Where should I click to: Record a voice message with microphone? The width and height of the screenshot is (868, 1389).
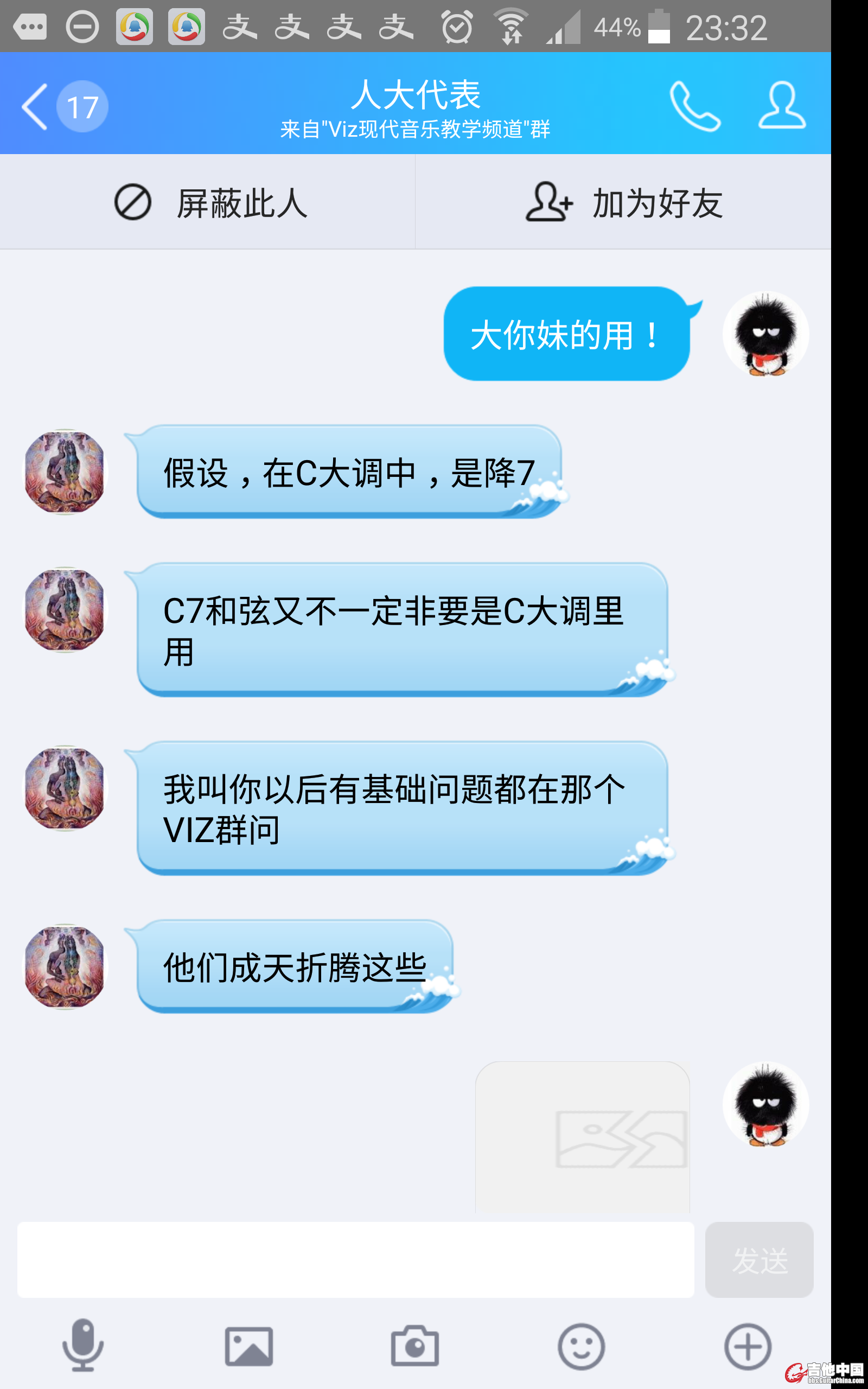[82, 1345]
